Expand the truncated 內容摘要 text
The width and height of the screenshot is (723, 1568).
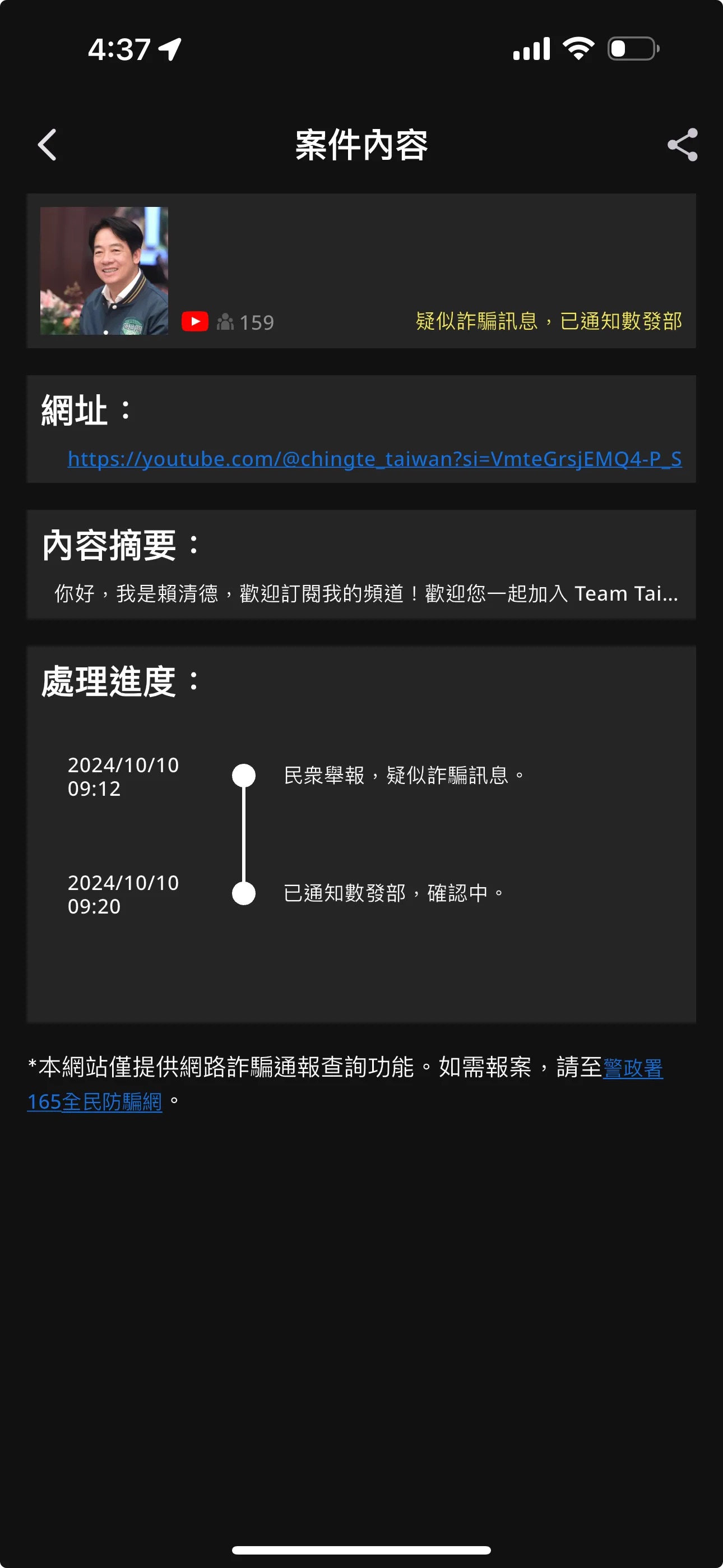click(x=366, y=593)
